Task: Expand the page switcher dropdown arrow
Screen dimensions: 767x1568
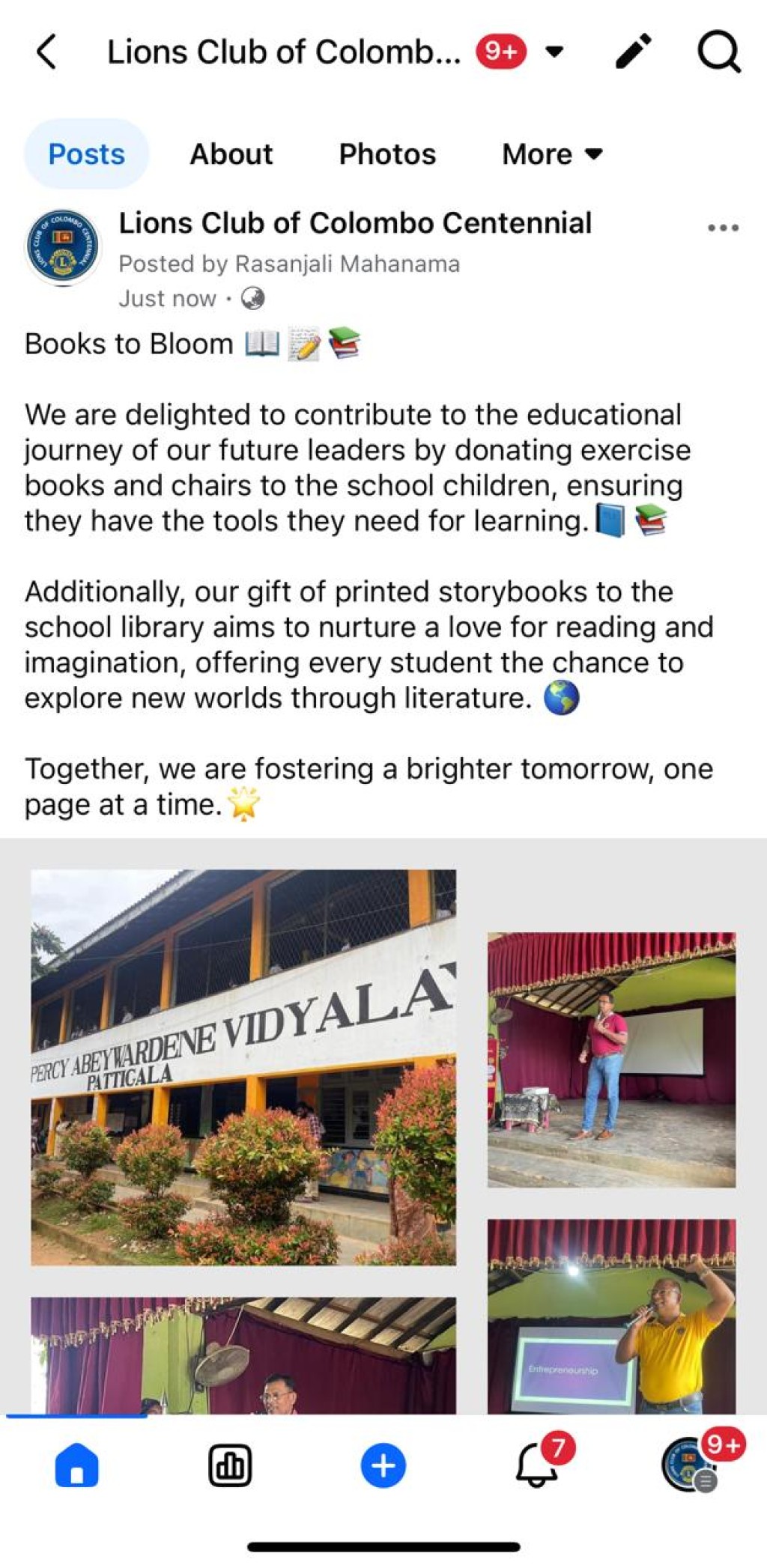Action: [554, 52]
